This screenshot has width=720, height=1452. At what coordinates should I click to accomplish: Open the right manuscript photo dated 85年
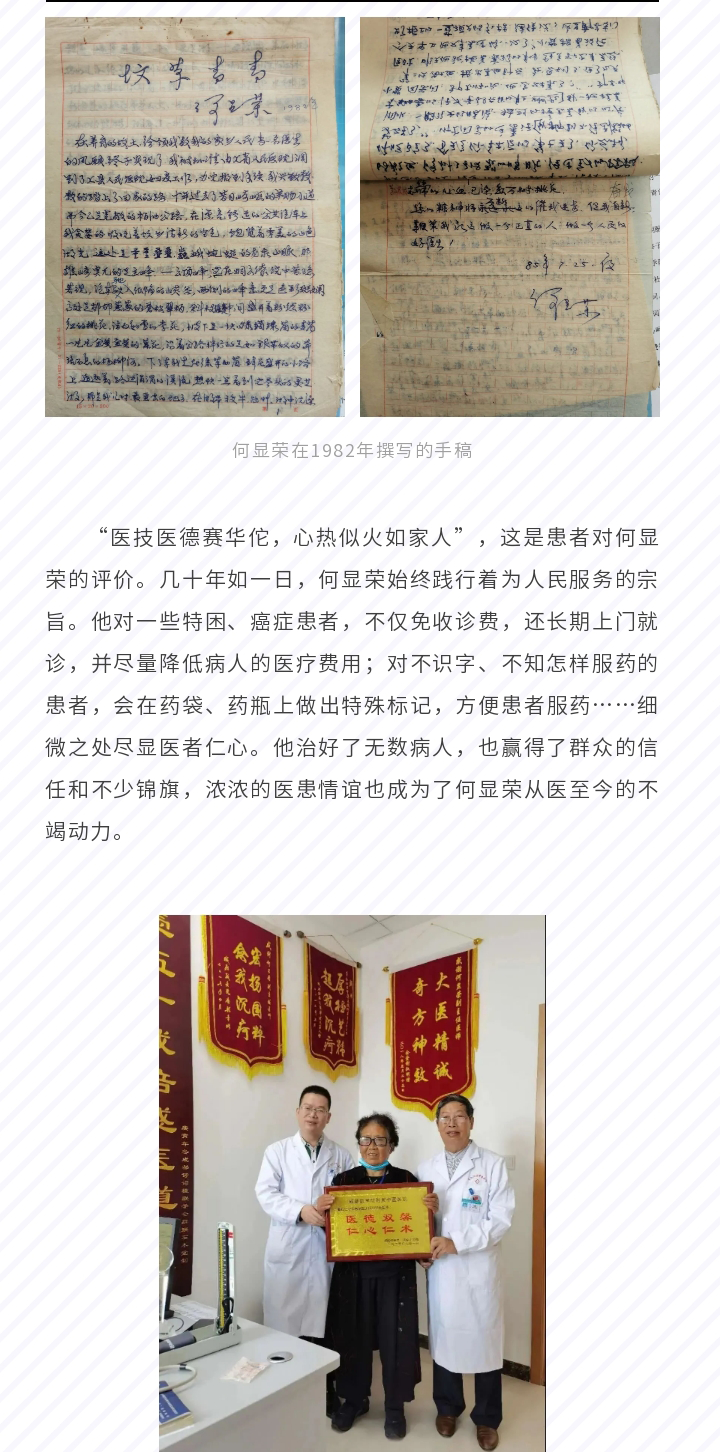(509, 216)
